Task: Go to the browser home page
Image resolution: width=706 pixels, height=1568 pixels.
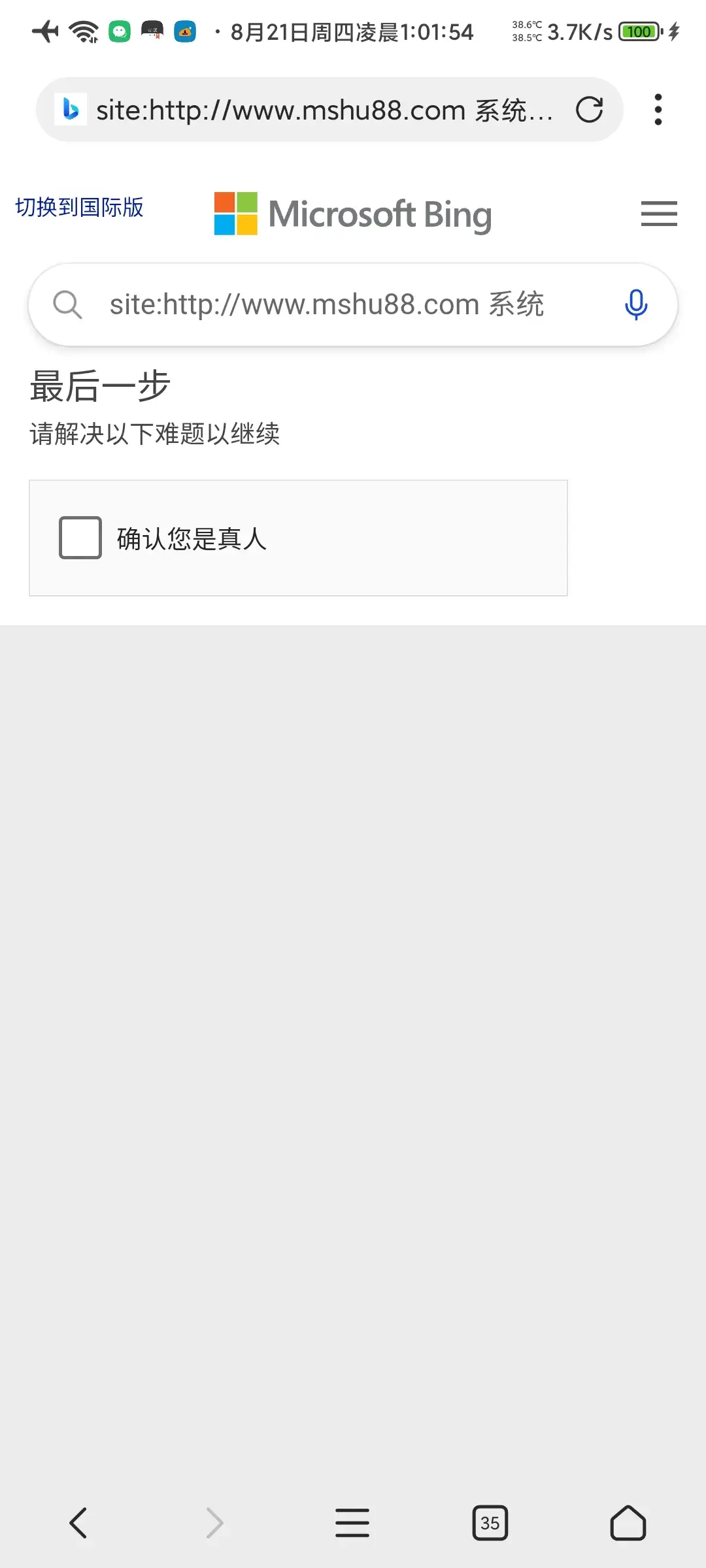Action: (x=628, y=1523)
